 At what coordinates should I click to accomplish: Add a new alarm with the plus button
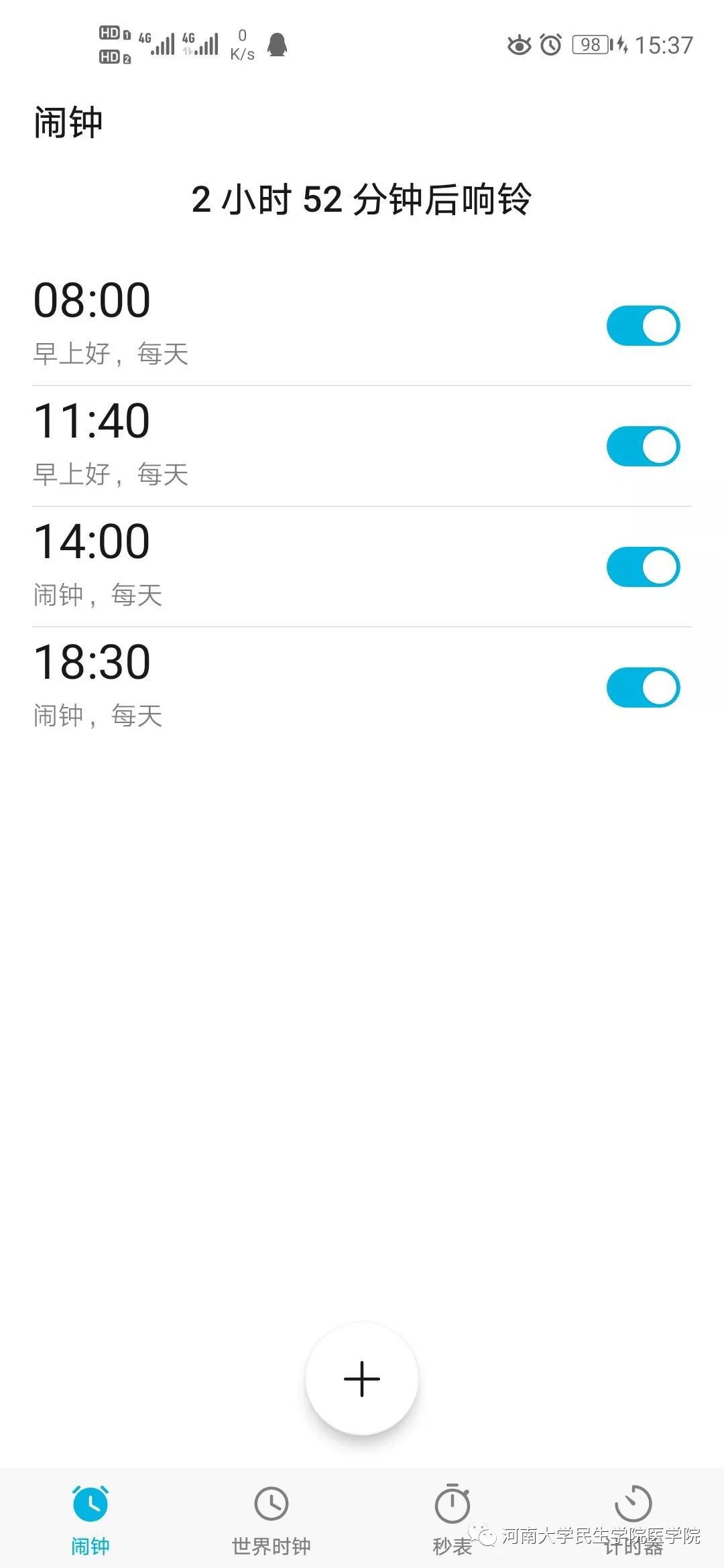click(x=362, y=1379)
